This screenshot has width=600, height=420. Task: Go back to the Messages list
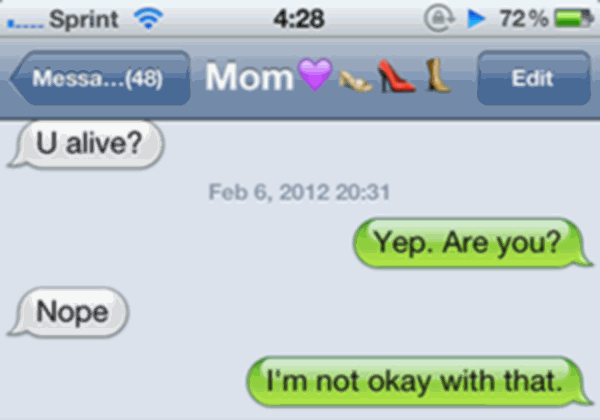[100, 79]
